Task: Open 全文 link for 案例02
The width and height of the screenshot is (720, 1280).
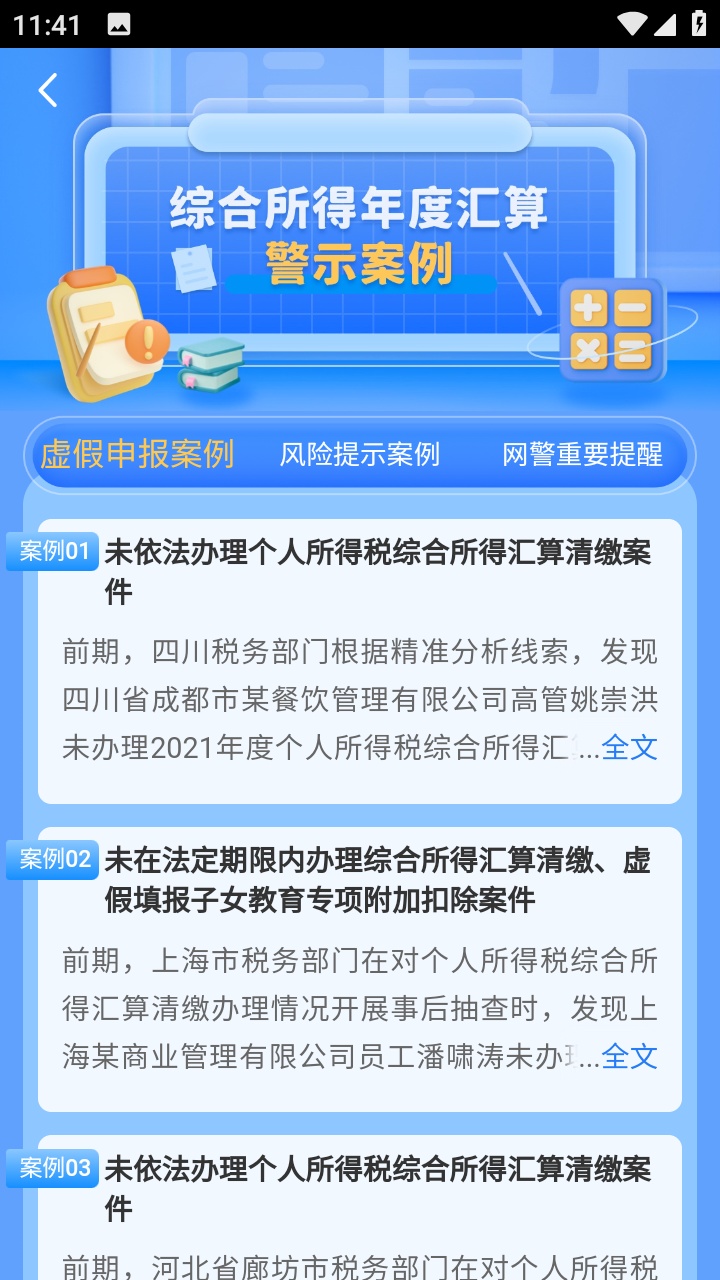Action: (x=629, y=1055)
